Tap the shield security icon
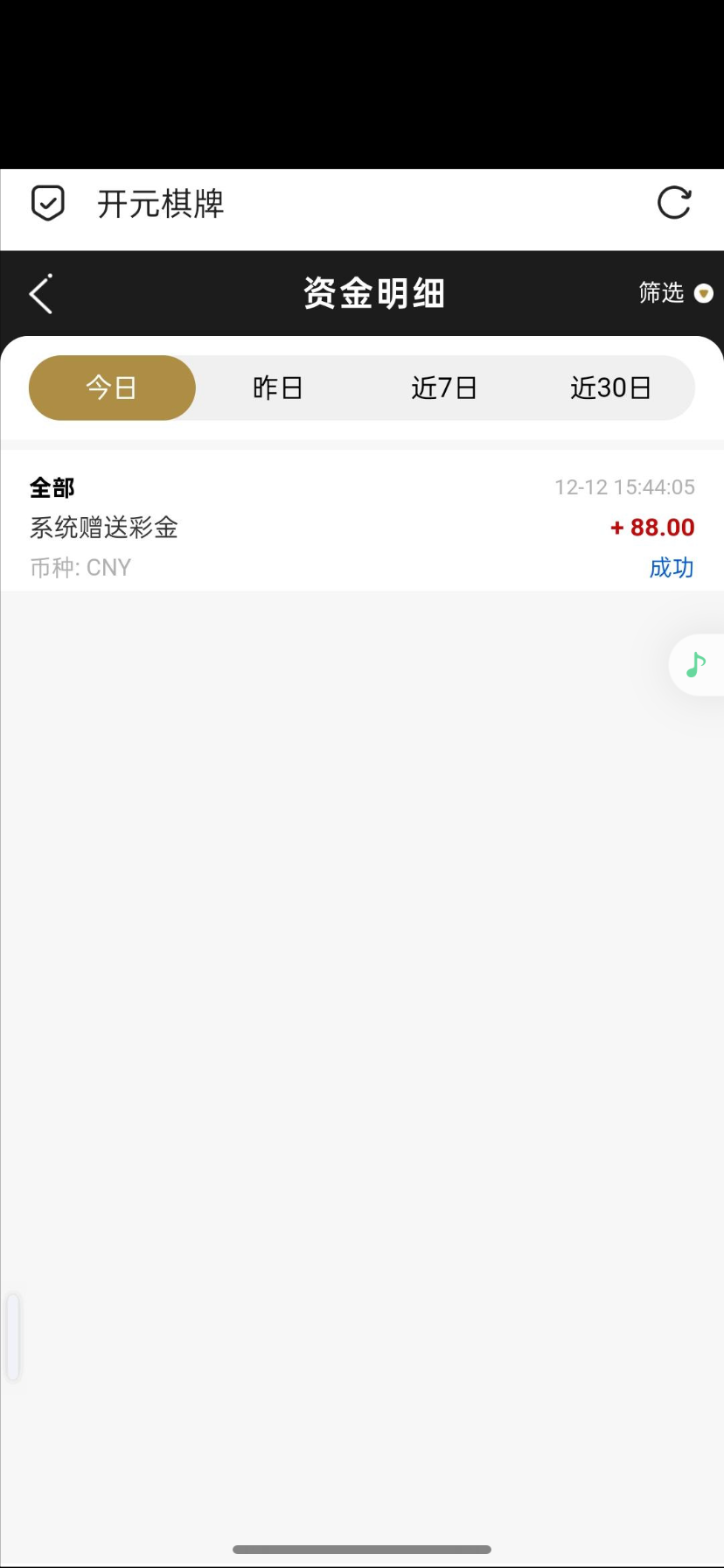 pyautogui.click(x=48, y=203)
